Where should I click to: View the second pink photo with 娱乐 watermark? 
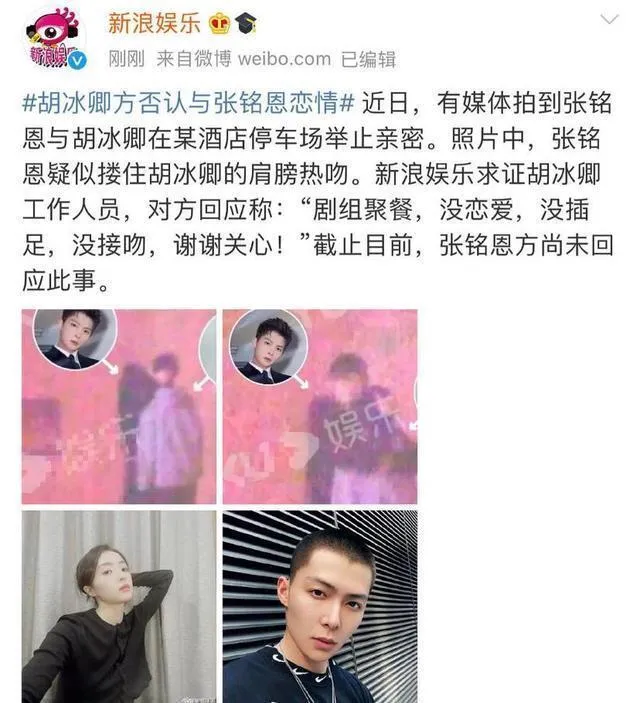[320, 405]
